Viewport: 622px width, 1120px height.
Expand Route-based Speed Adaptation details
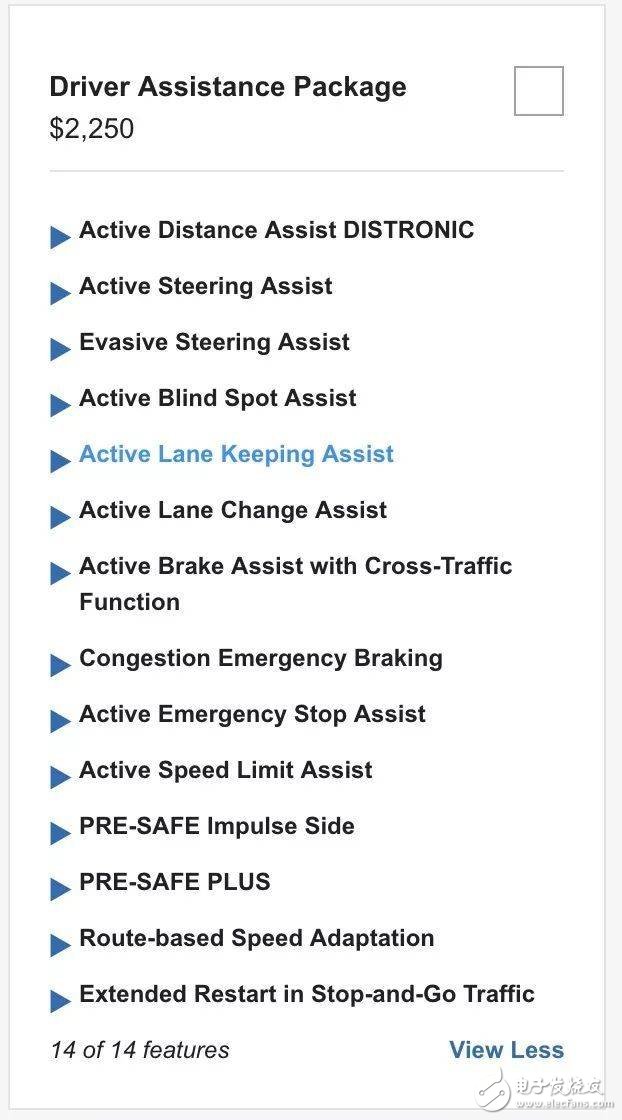[256, 938]
